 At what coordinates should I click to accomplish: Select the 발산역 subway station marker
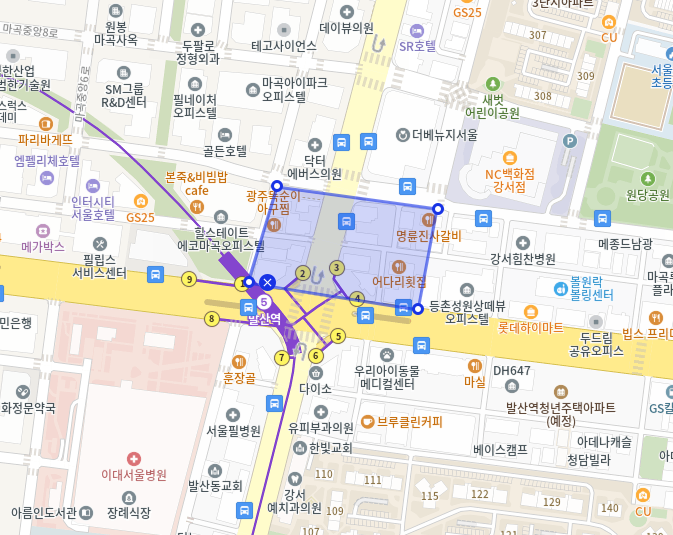(x=264, y=301)
